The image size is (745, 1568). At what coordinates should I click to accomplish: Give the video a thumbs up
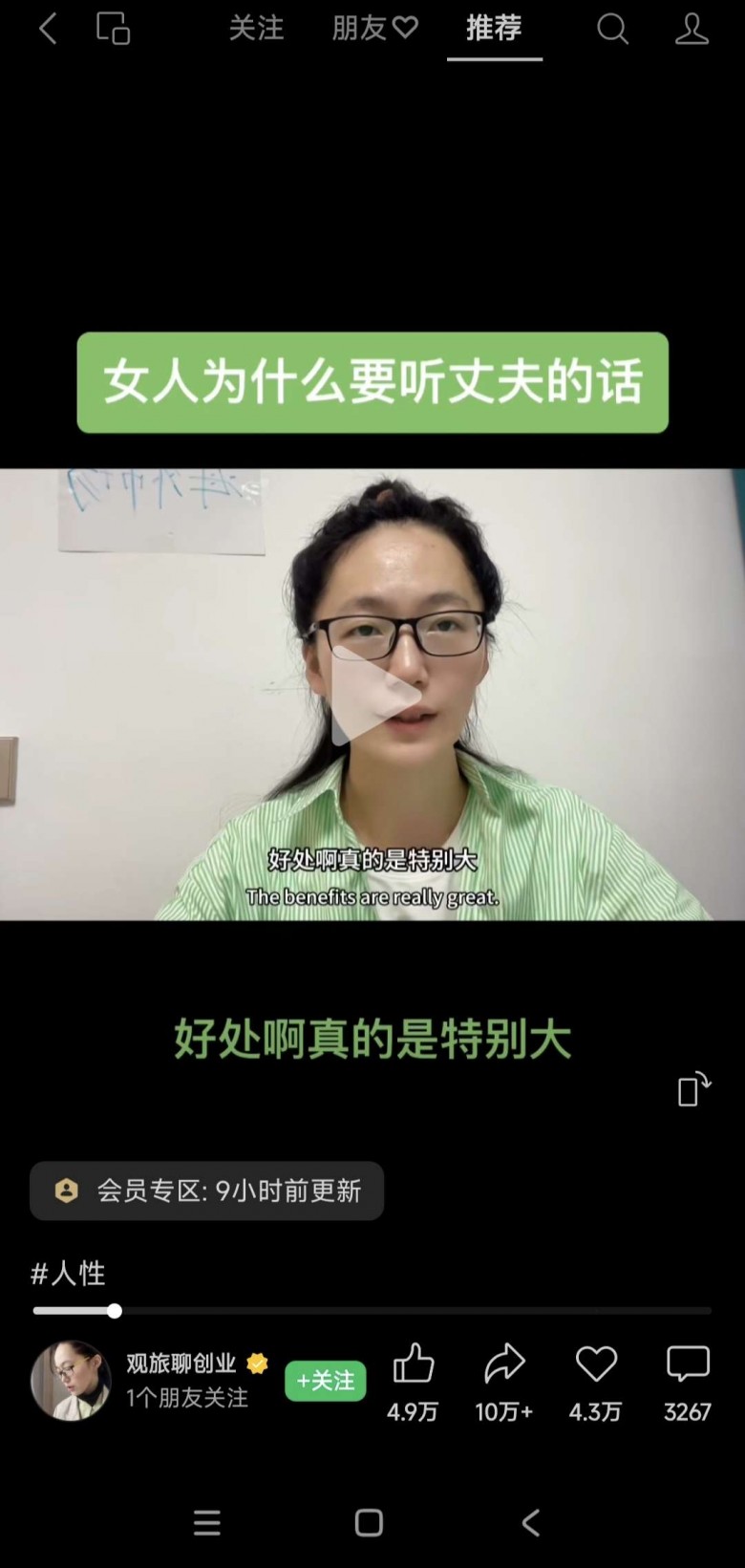(413, 1364)
